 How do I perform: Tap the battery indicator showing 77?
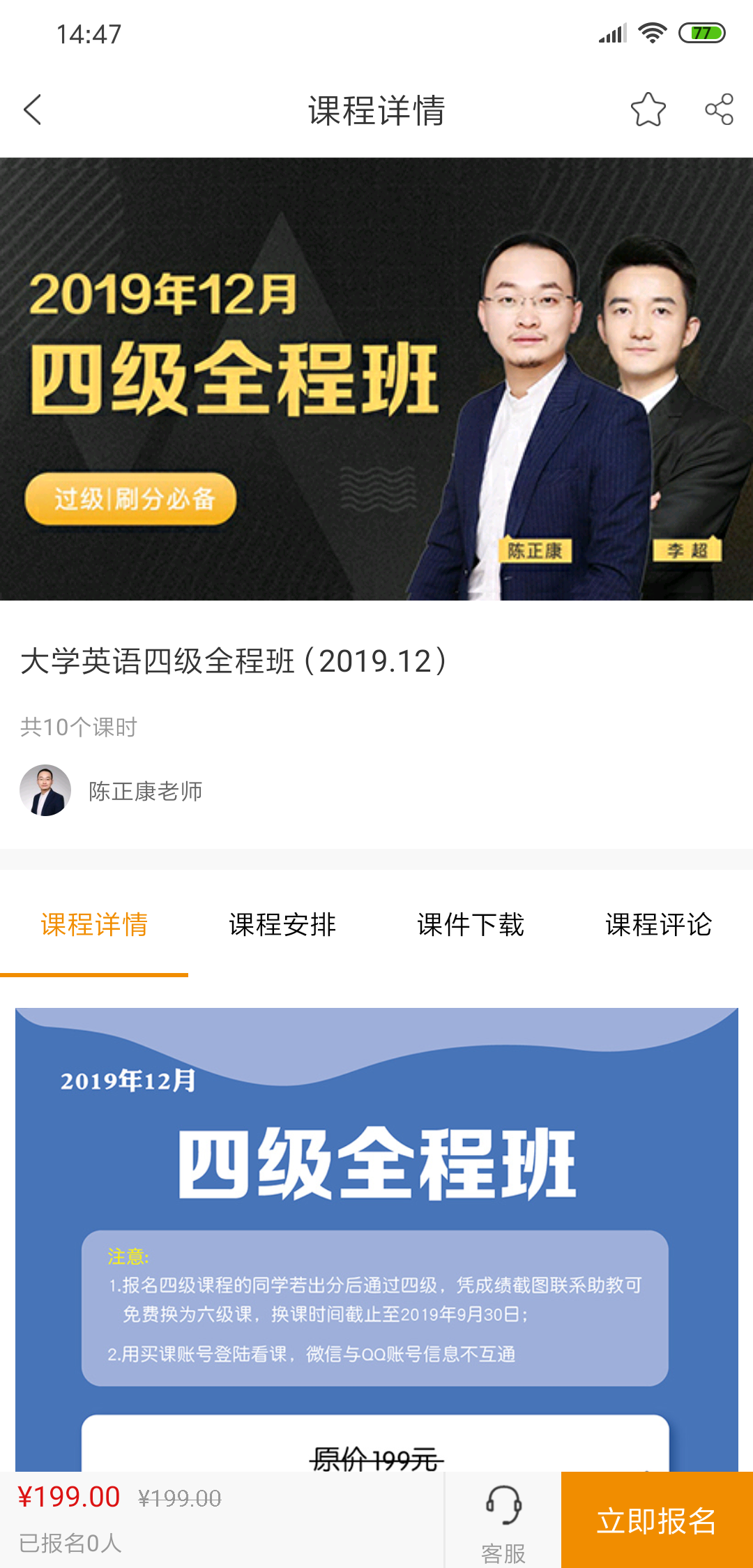701,31
